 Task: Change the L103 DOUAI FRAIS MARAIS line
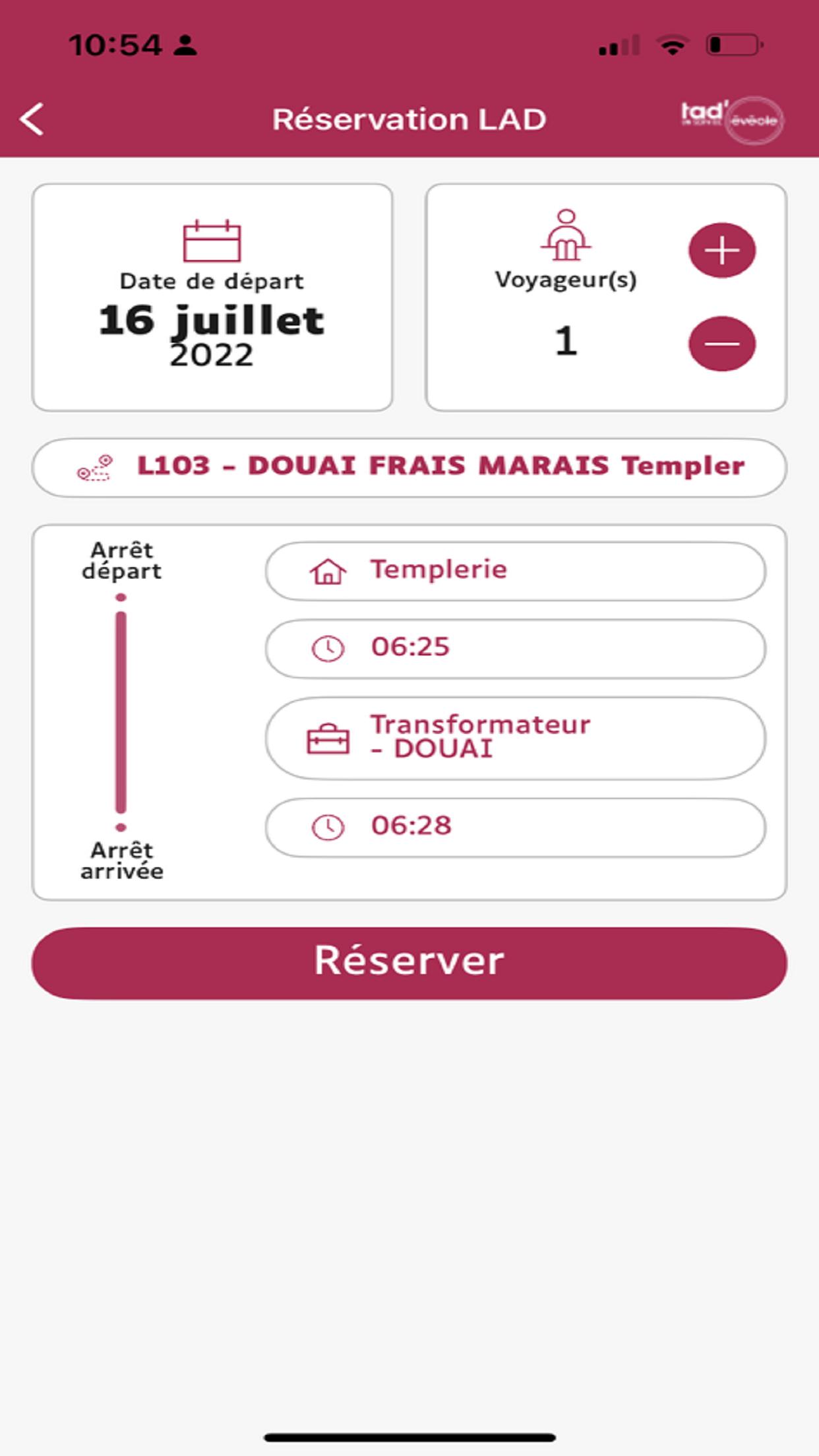(x=409, y=467)
